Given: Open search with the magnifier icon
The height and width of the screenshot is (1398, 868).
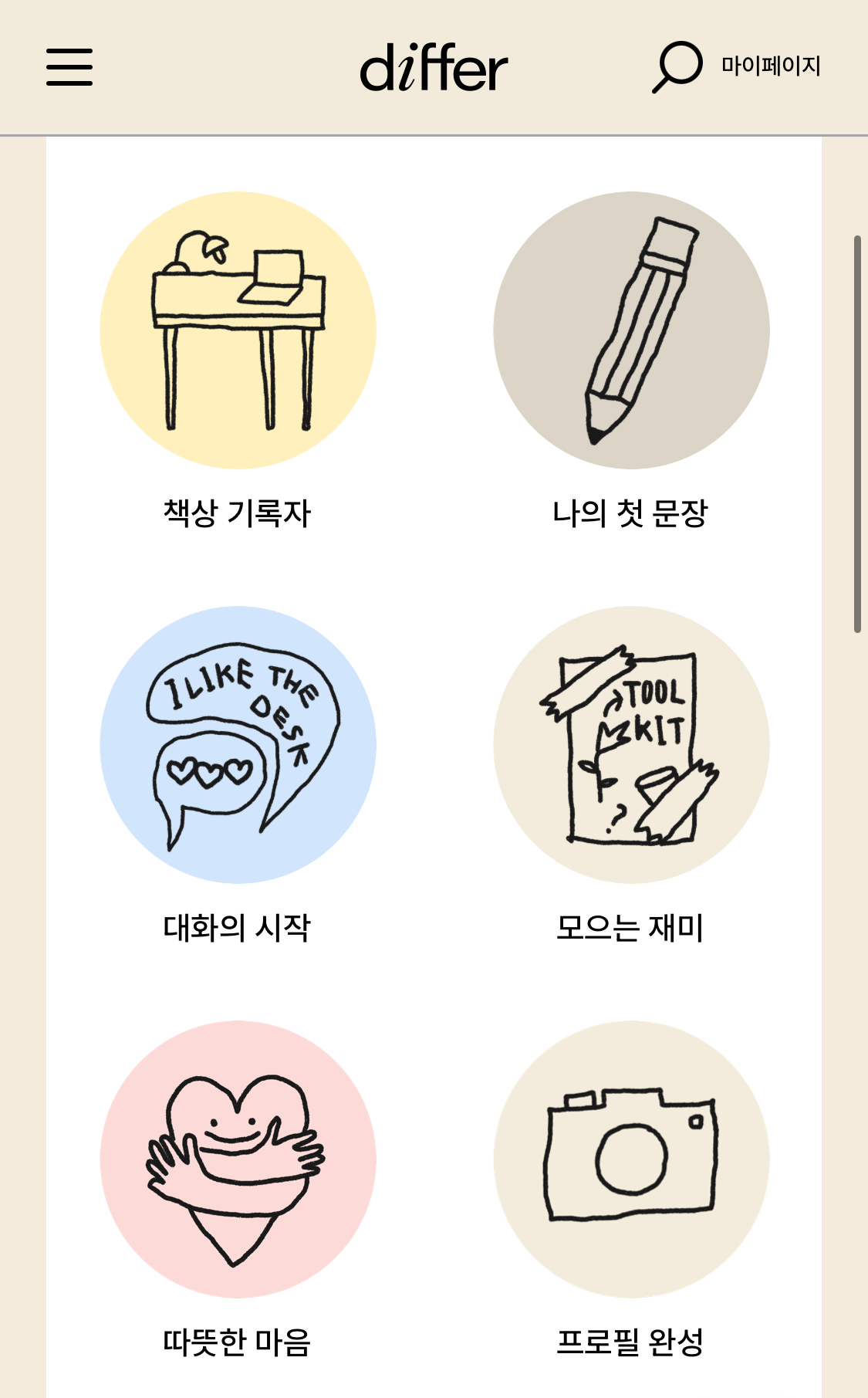Looking at the screenshot, I should 677,67.
